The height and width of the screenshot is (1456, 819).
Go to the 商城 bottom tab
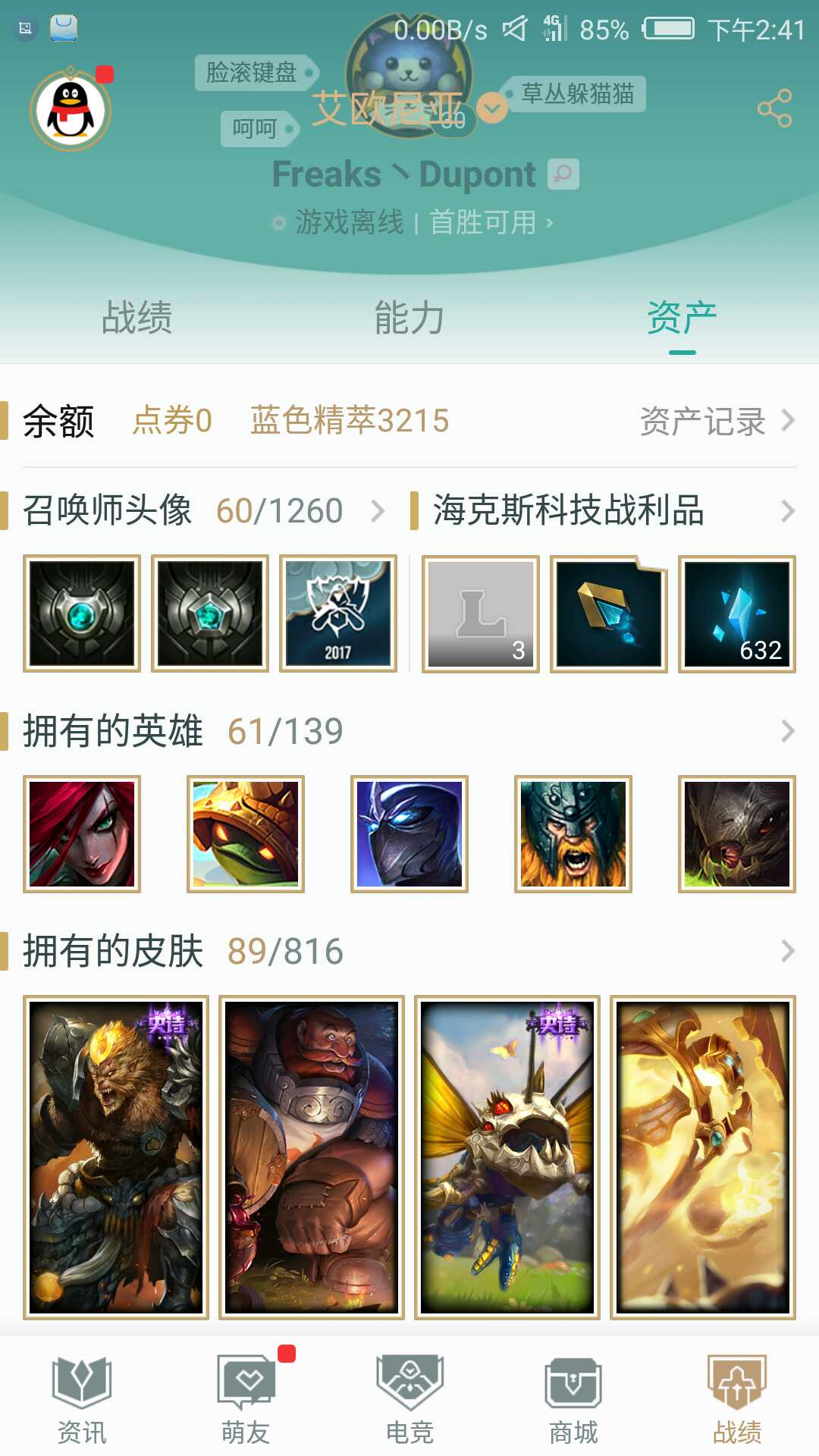(573, 1400)
